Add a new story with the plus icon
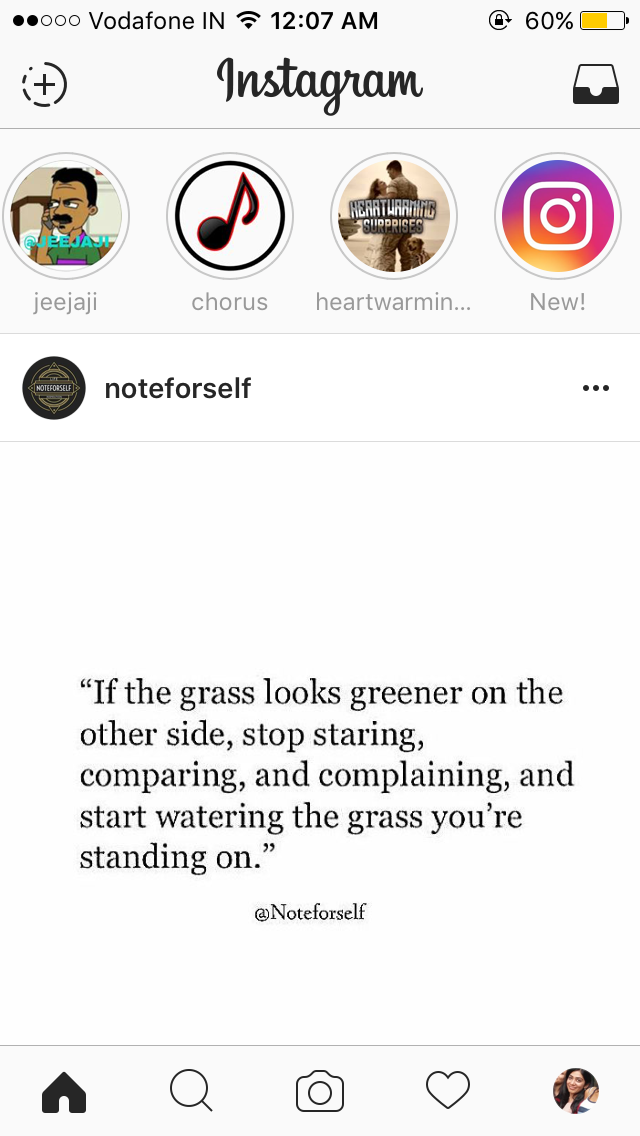The width and height of the screenshot is (640, 1136). (x=44, y=85)
